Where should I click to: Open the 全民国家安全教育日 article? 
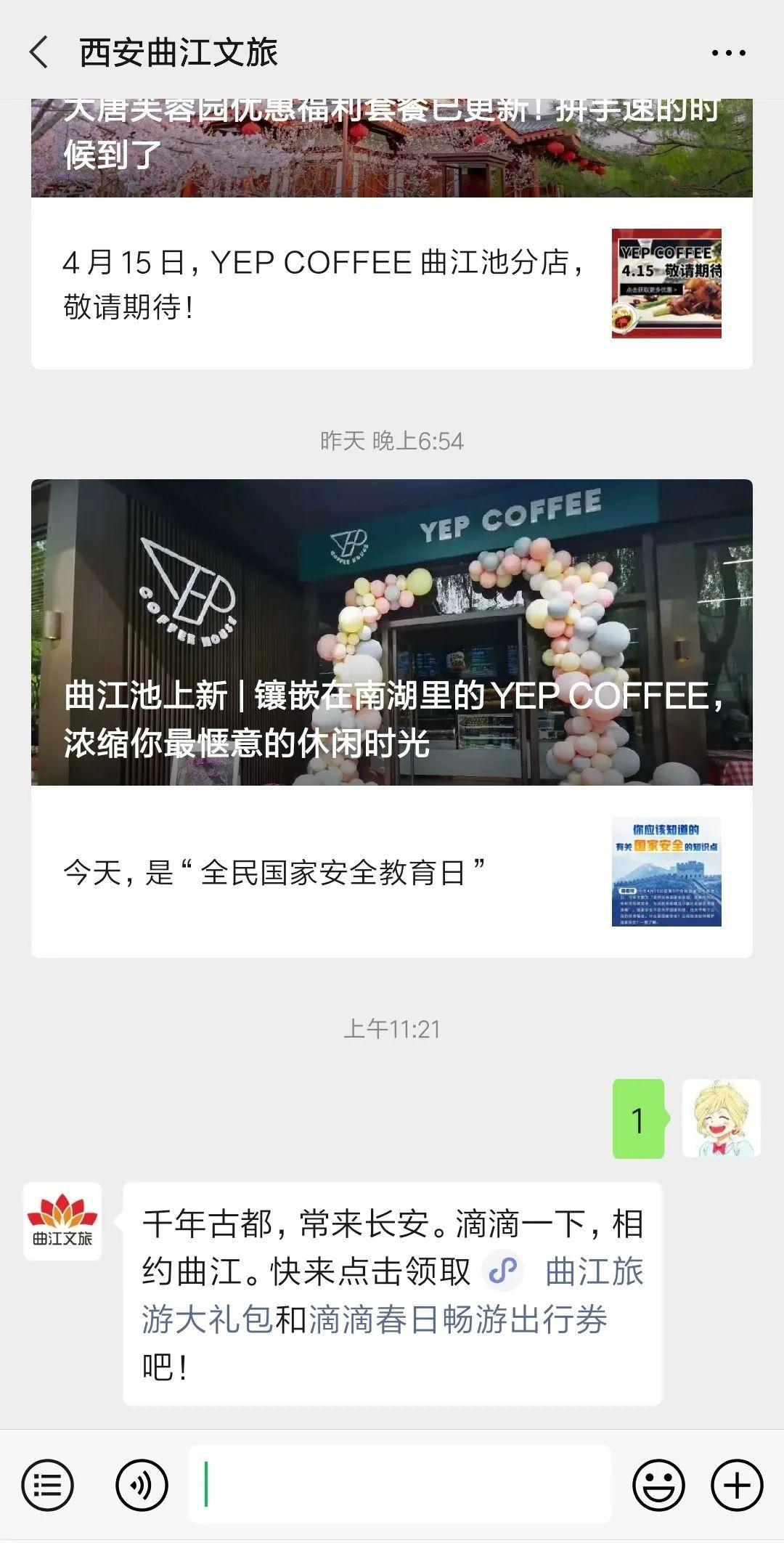click(392, 871)
